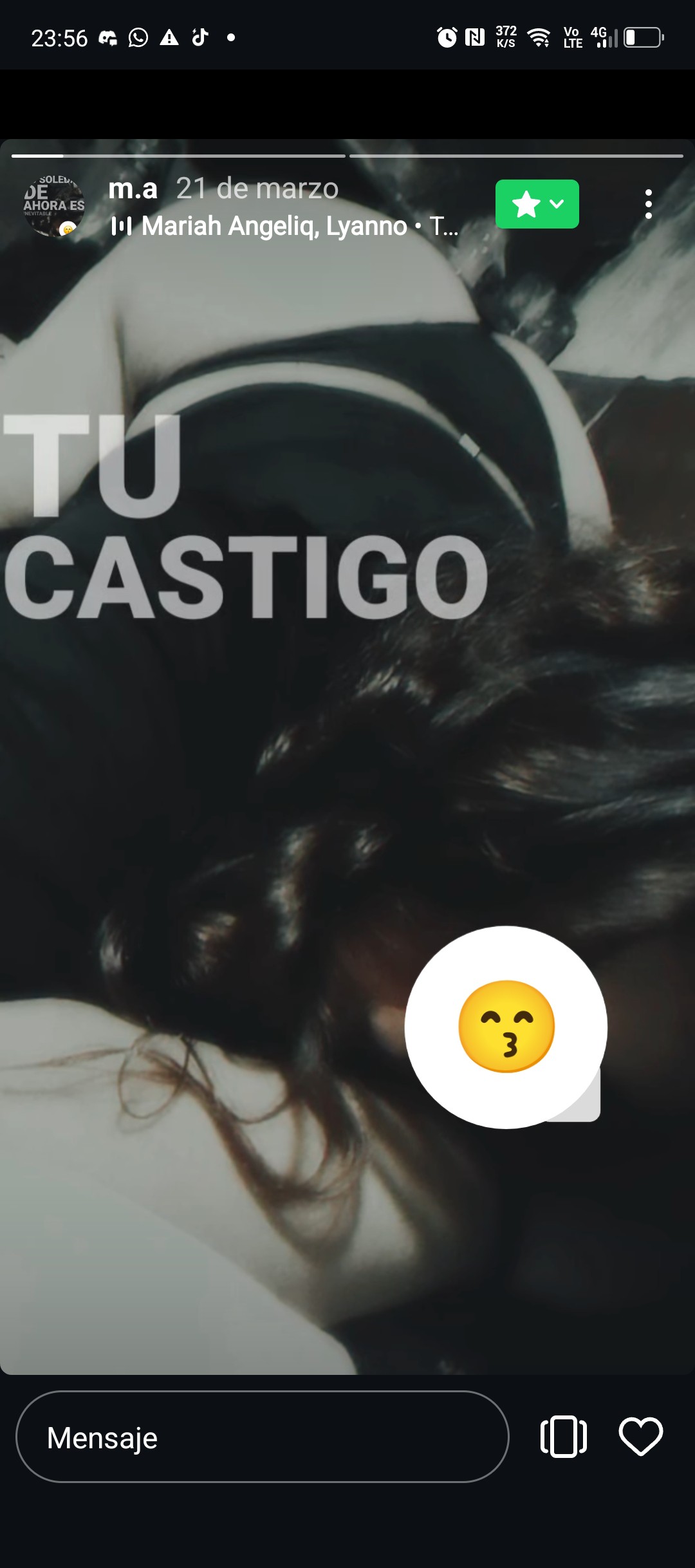
Task: Tap the Mensaje reply field
Action: point(263,1437)
